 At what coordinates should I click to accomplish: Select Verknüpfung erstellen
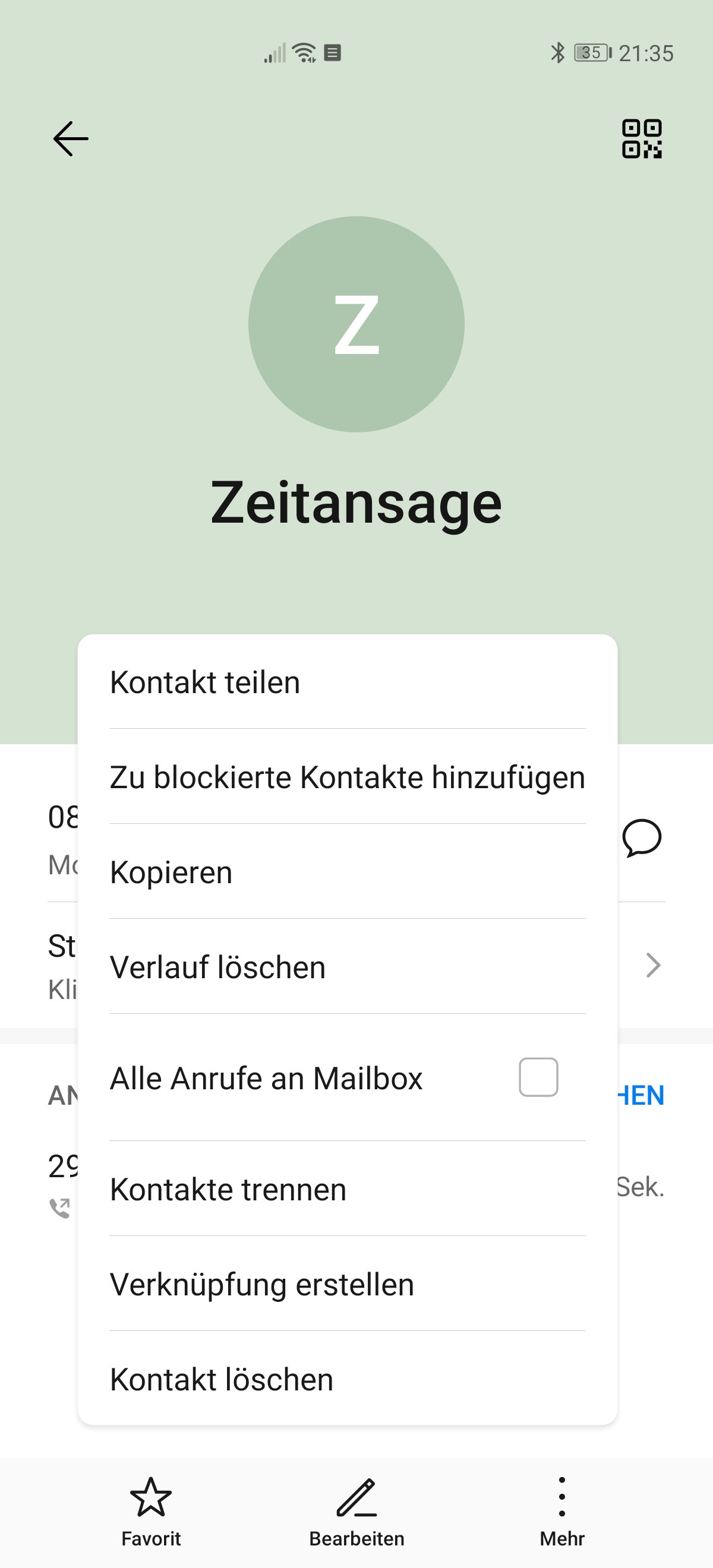pyautogui.click(x=347, y=1284)
